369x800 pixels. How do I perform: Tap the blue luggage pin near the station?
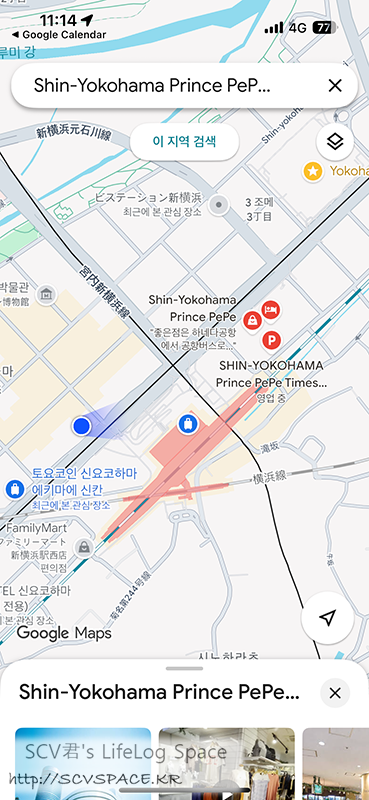point(188,424)
